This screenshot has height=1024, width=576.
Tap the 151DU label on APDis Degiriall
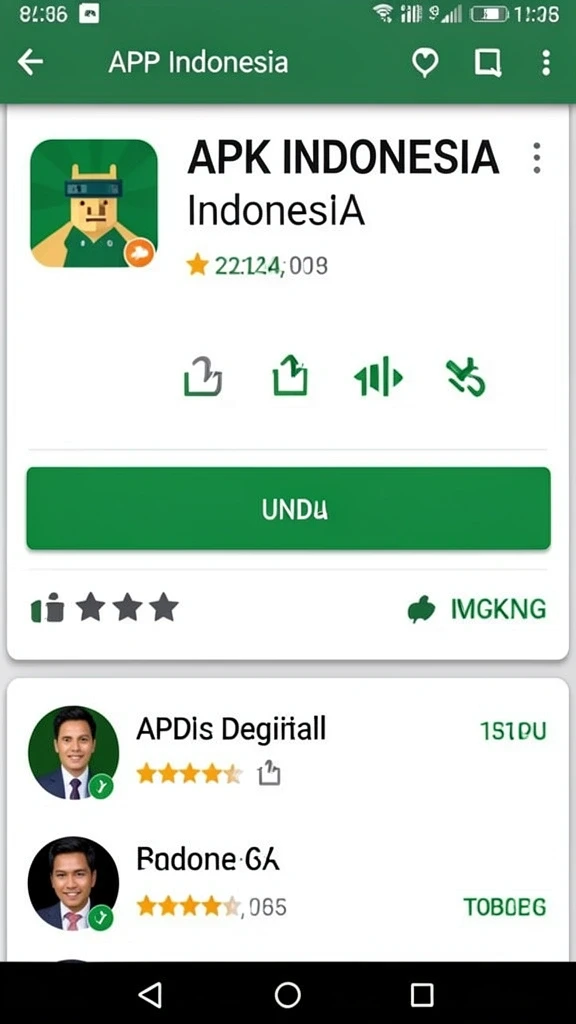pos(513,731)
